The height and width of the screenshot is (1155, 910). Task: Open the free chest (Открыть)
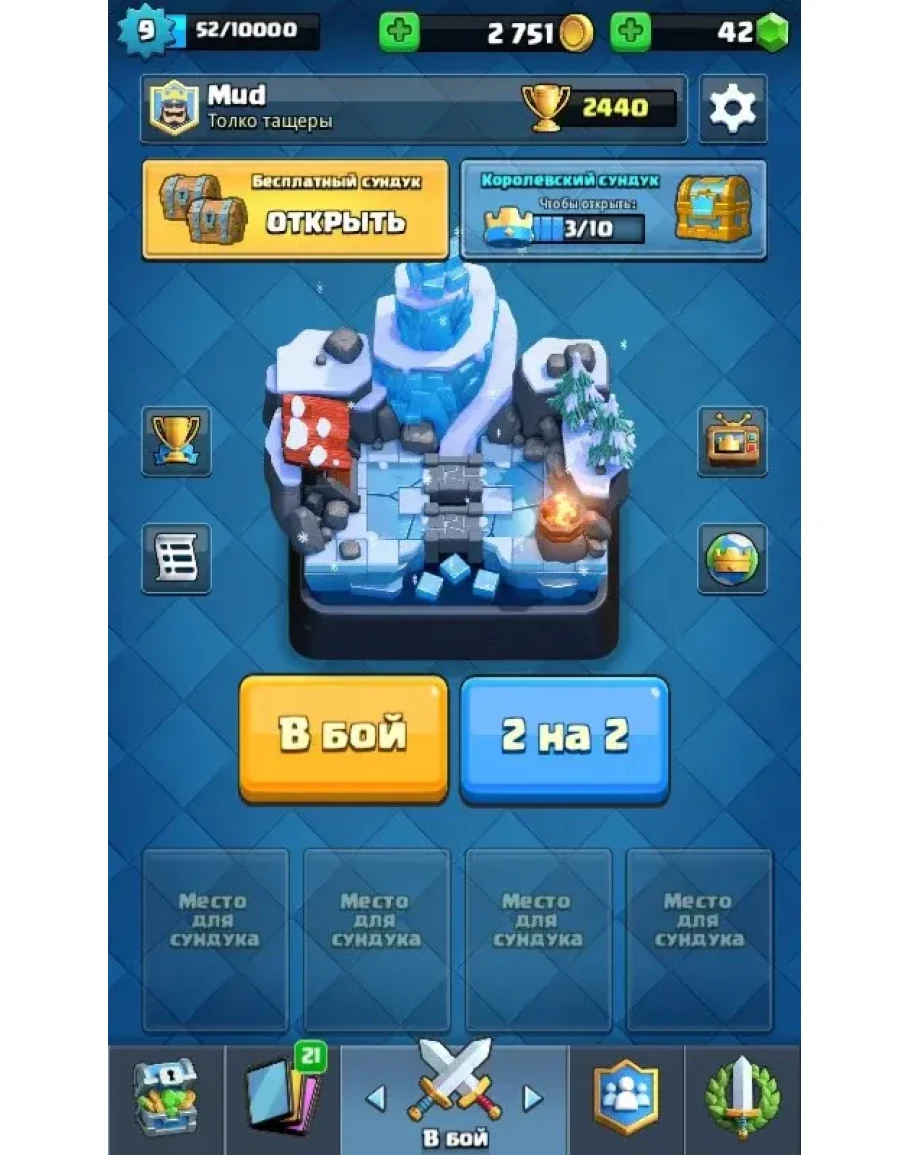pos(295,209)
